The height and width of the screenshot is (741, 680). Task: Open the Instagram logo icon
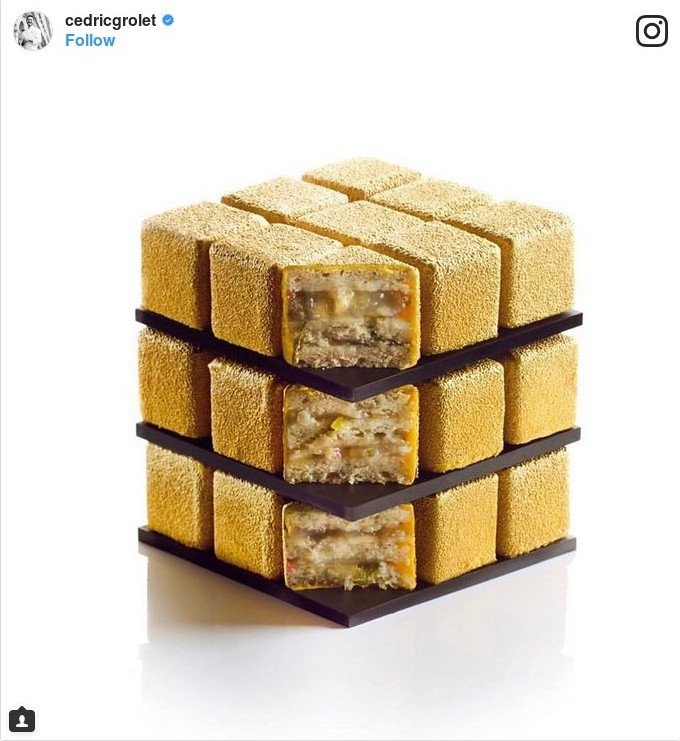(x=651, y=31)
